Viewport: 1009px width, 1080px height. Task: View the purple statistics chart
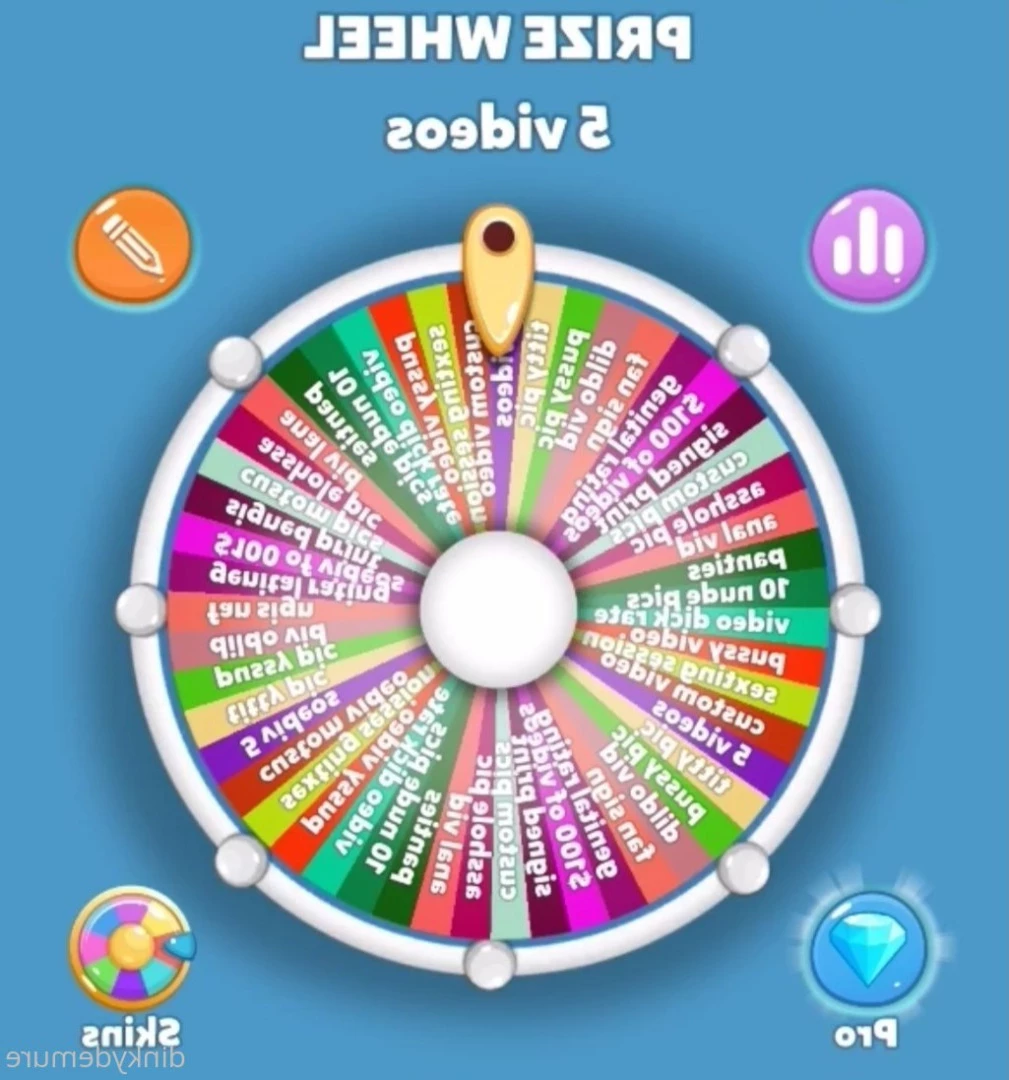867,245
